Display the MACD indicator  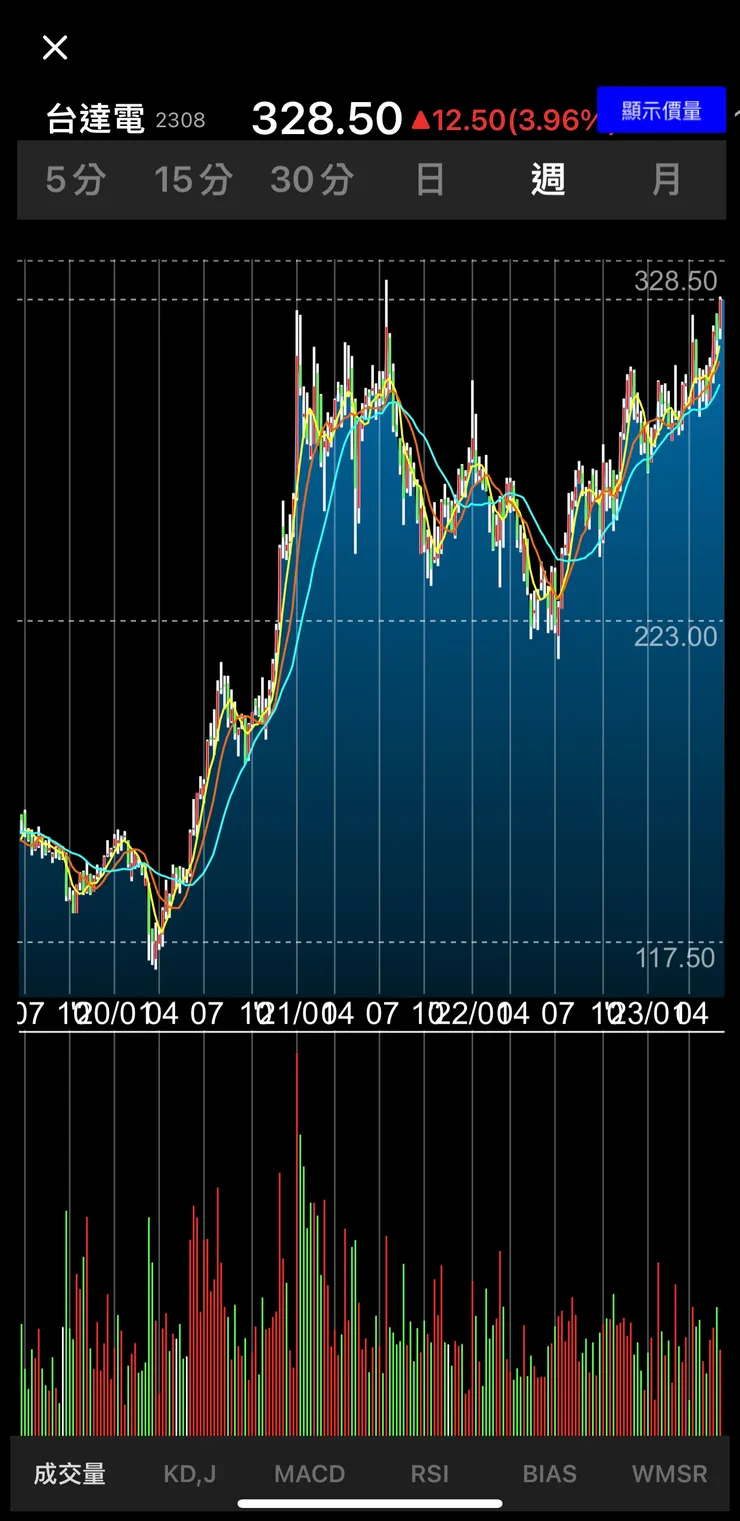(x=310, y=1473)
